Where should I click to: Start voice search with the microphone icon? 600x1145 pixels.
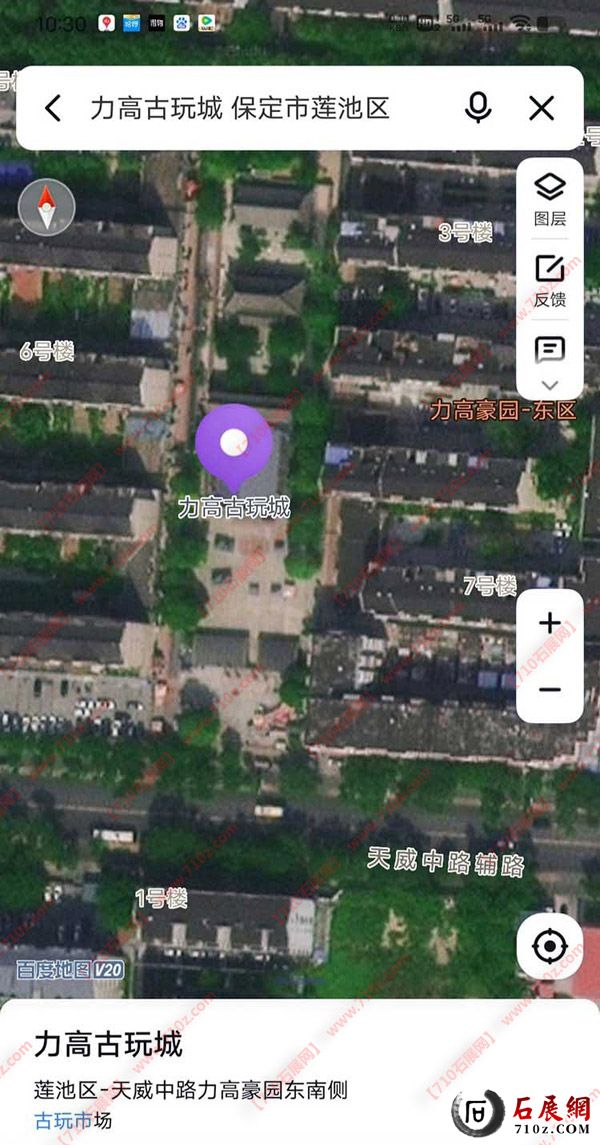pos(479,108)
